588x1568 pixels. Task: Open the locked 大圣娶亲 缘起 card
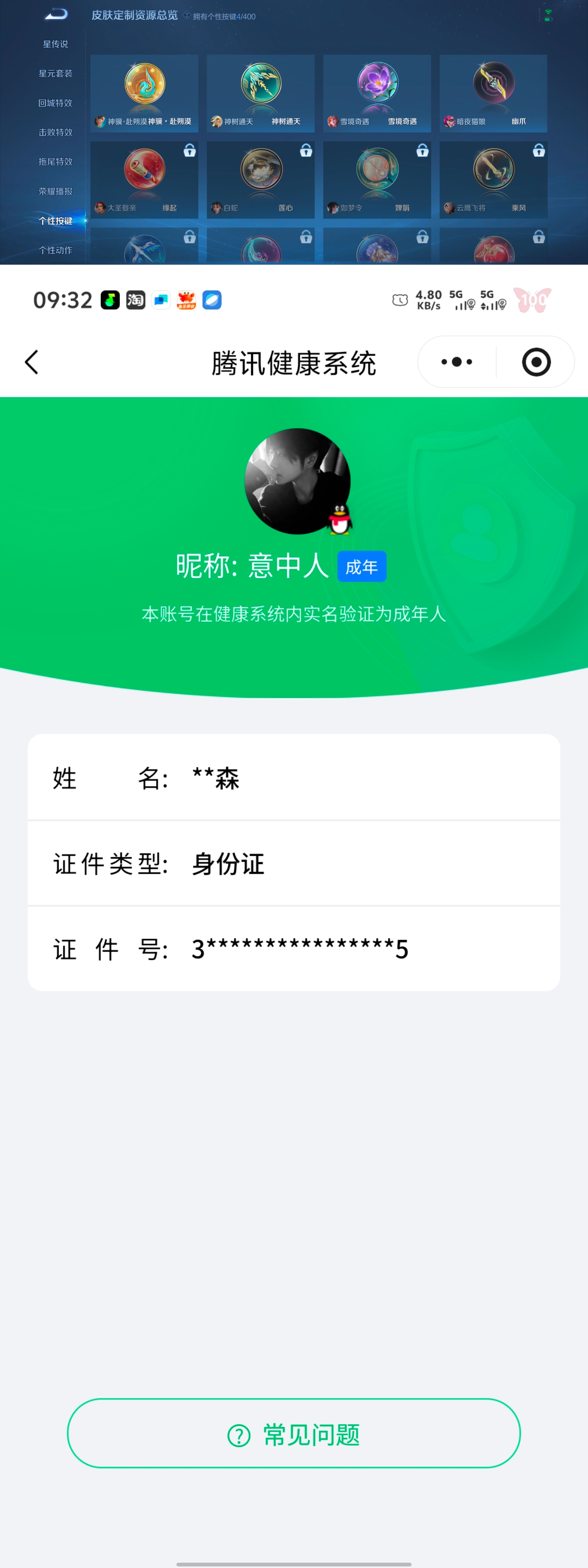click(x=144, y=179)
